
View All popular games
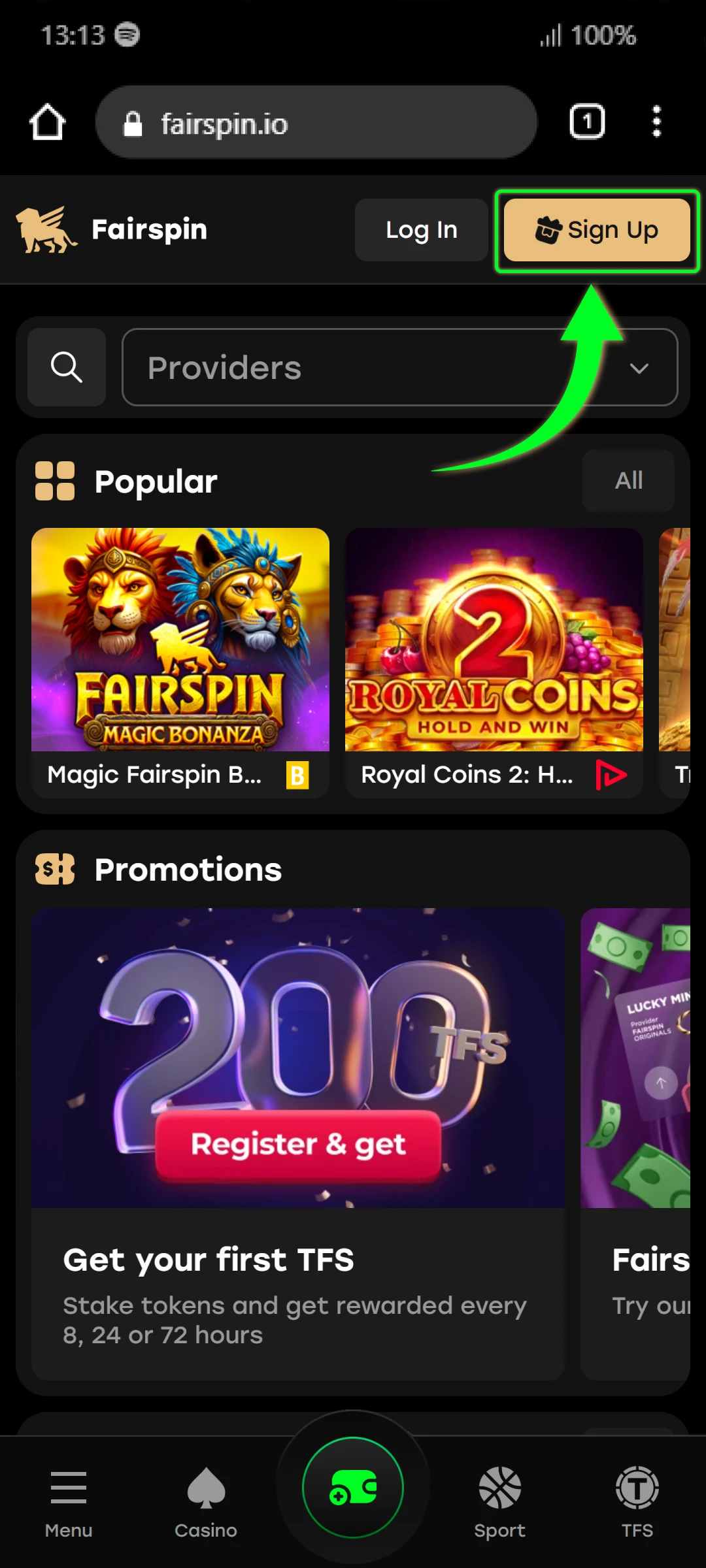coord(628,480)
